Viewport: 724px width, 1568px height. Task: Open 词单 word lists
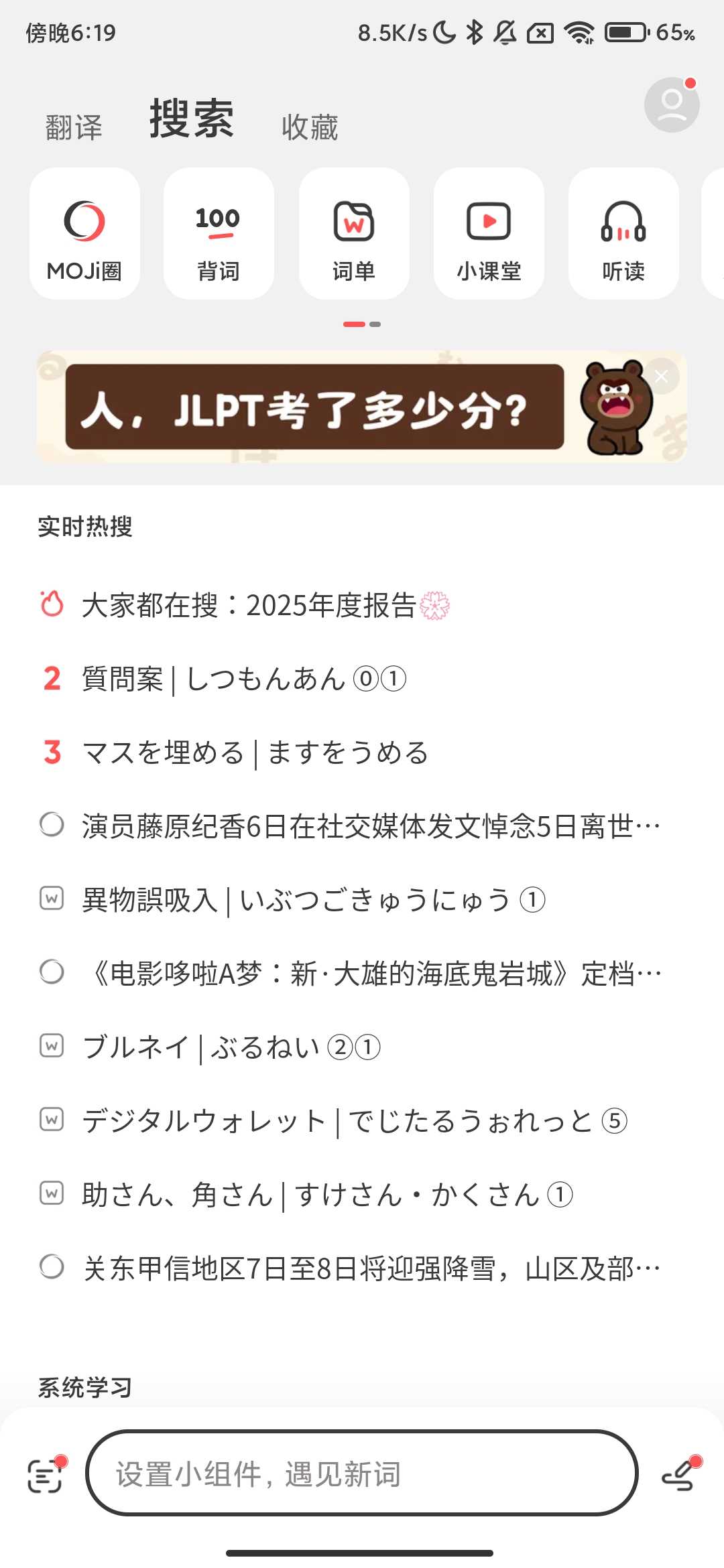pos(354,233)
